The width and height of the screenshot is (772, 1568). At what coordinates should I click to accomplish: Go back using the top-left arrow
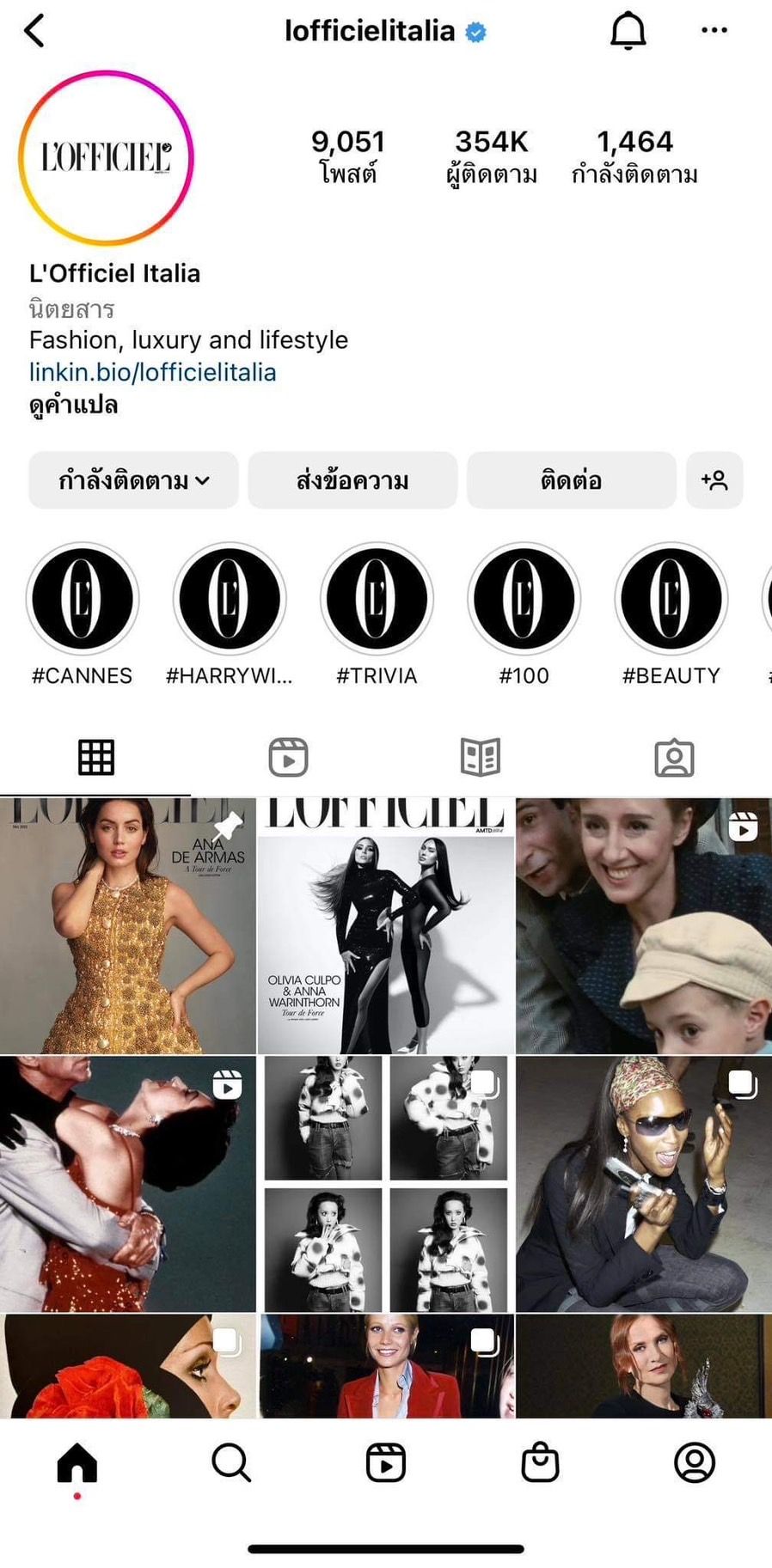click(x=34, y=31)
